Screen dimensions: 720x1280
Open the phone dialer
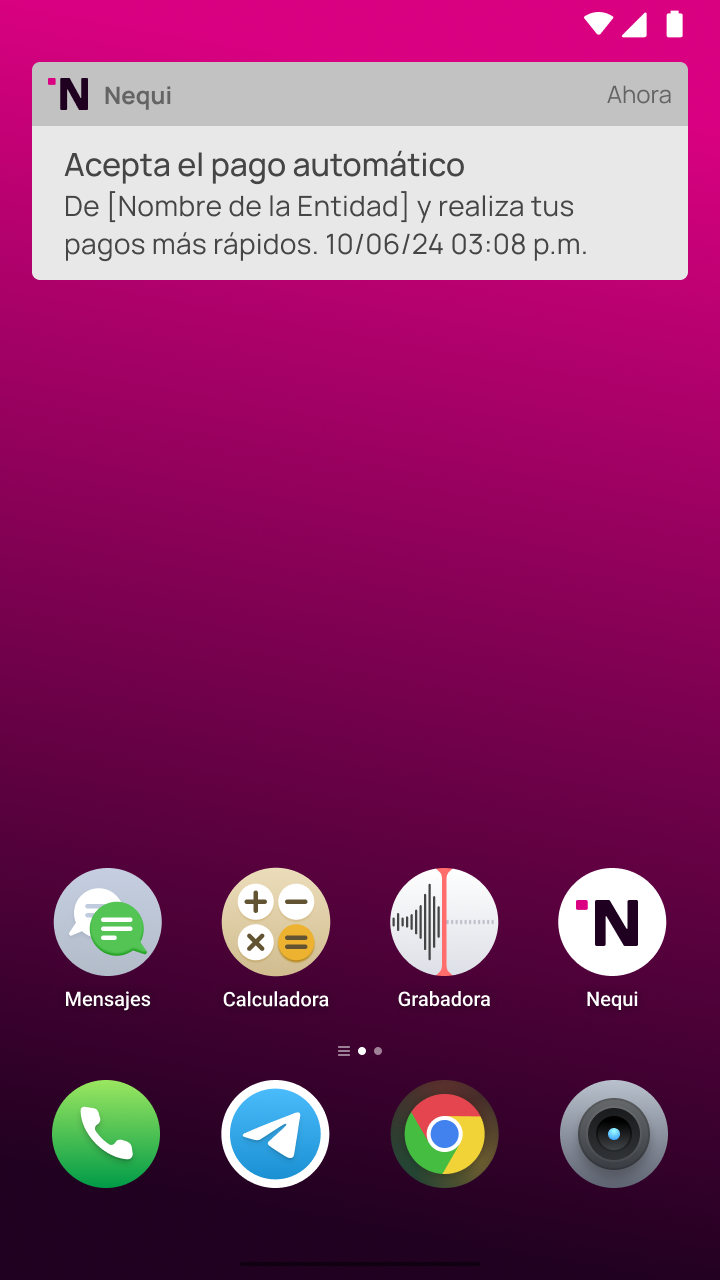(x=106, y=1134)
